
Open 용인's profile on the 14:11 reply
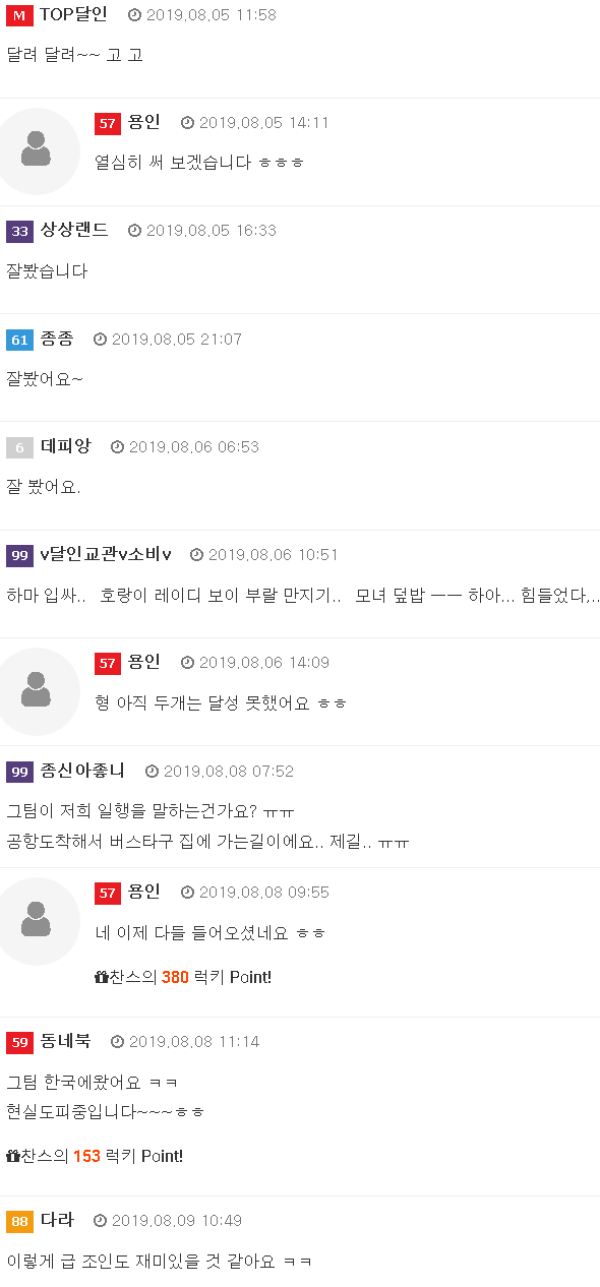click(x=144, y=122)
